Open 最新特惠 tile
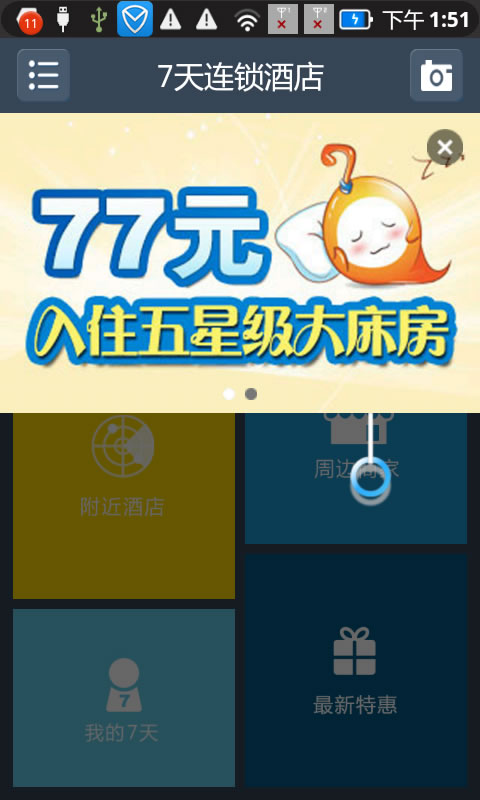The image size is (480, 800). (x=356, y=670)
